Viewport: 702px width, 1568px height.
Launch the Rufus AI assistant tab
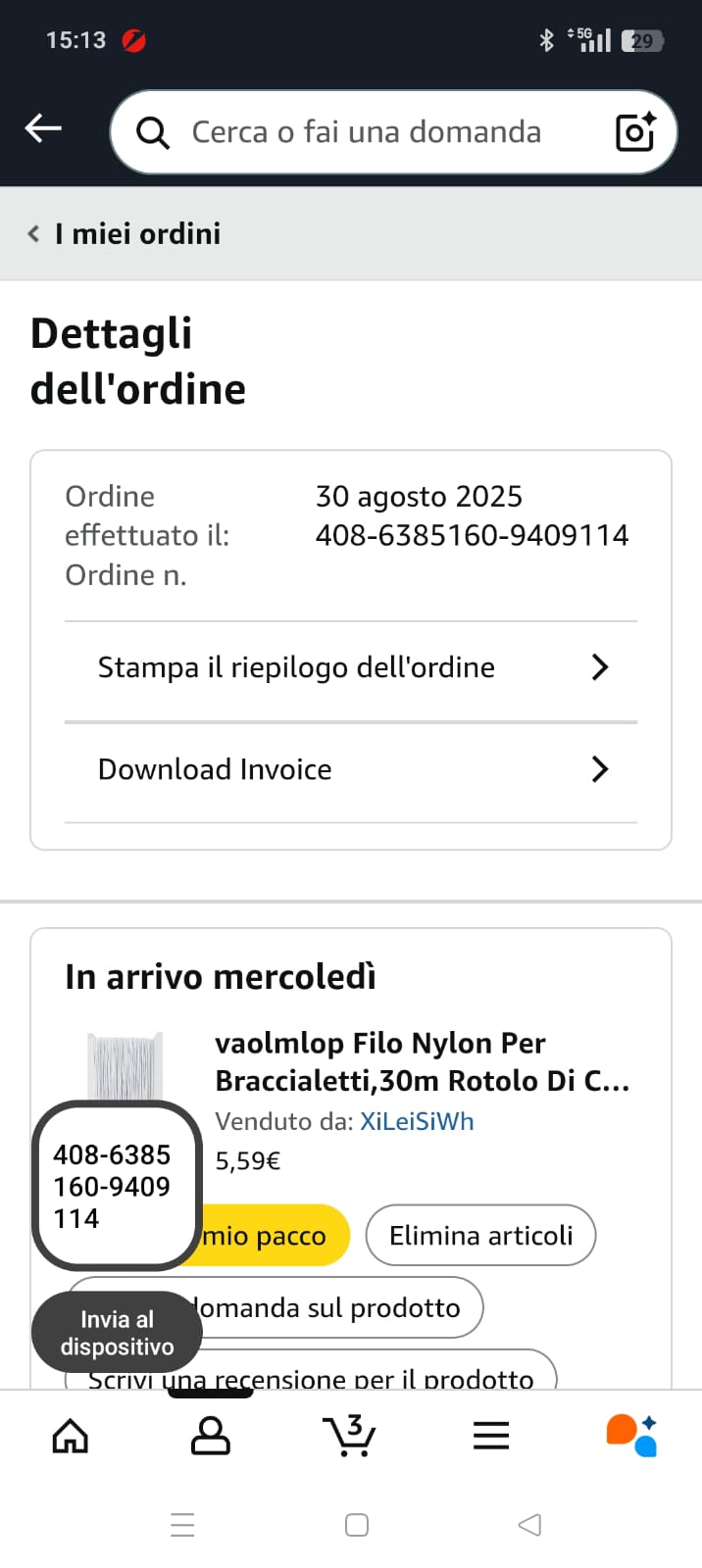(x=631, y=1437)
